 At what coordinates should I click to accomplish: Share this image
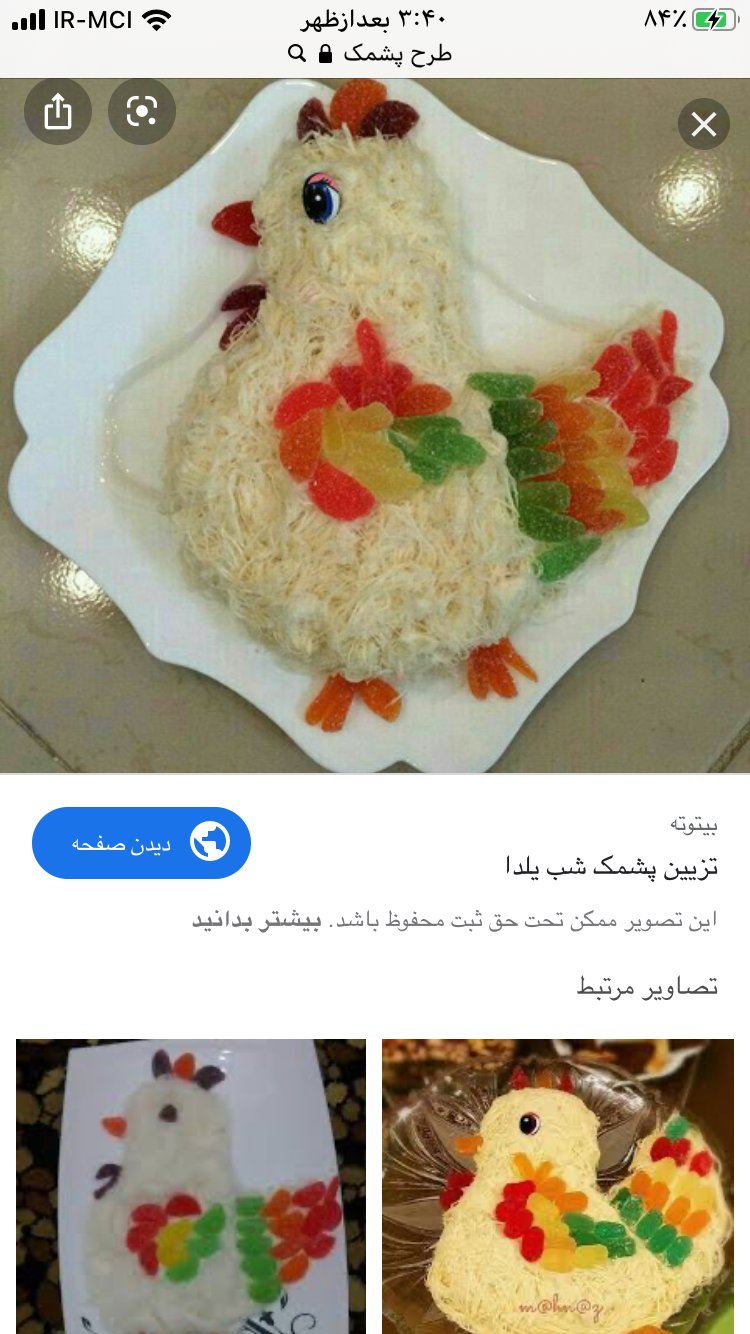(x=58, y=112)
